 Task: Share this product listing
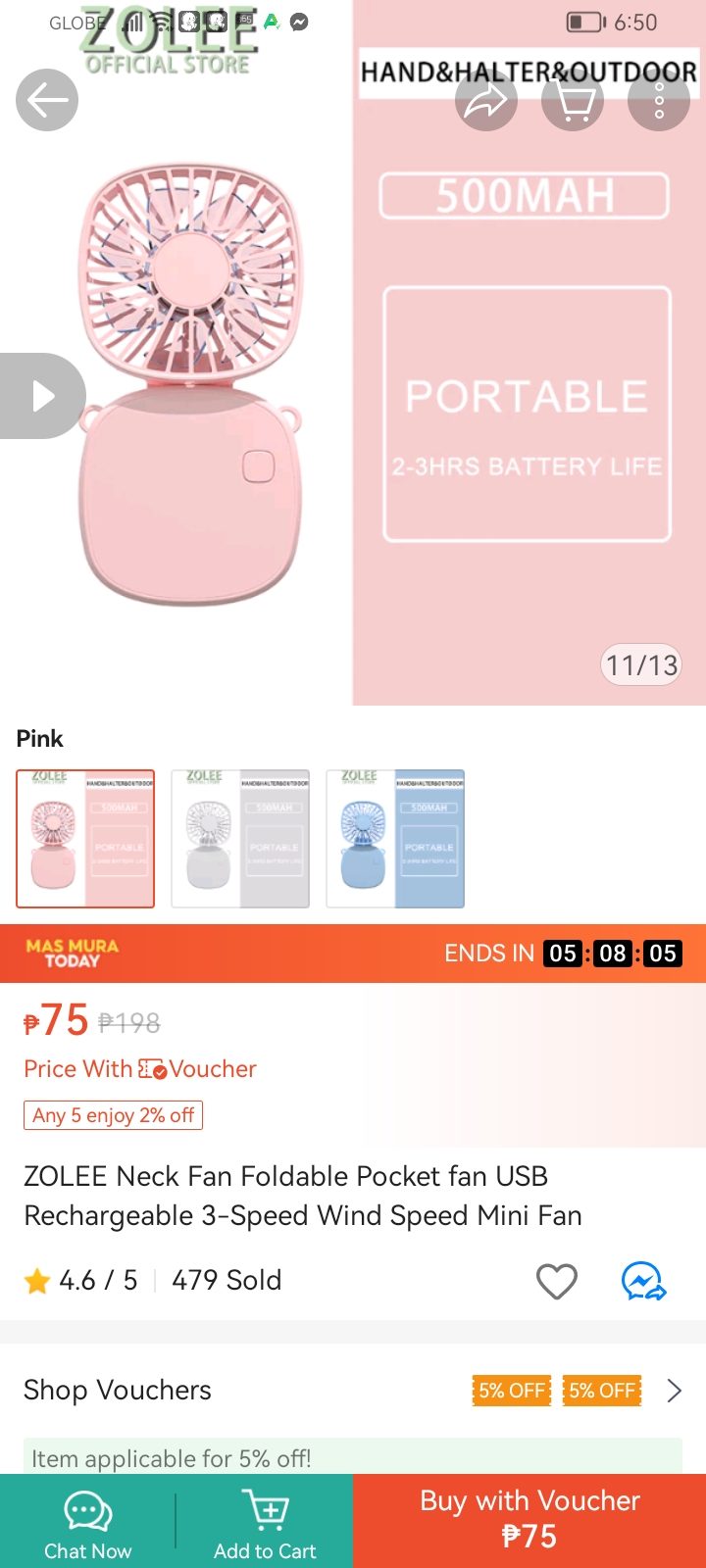[x=486, y=100]
